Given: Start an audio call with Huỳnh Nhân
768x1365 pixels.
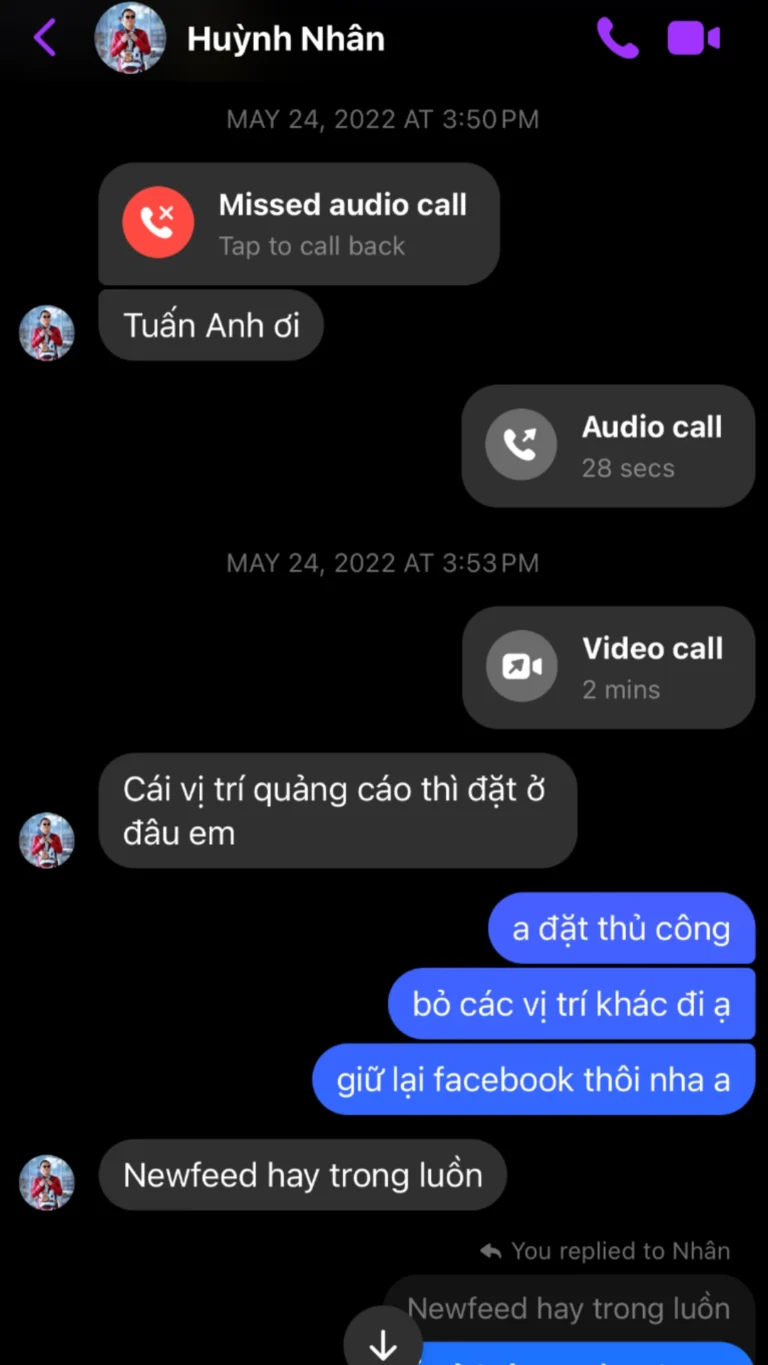Looking at the screenshot, I should [x=617, y=38].
